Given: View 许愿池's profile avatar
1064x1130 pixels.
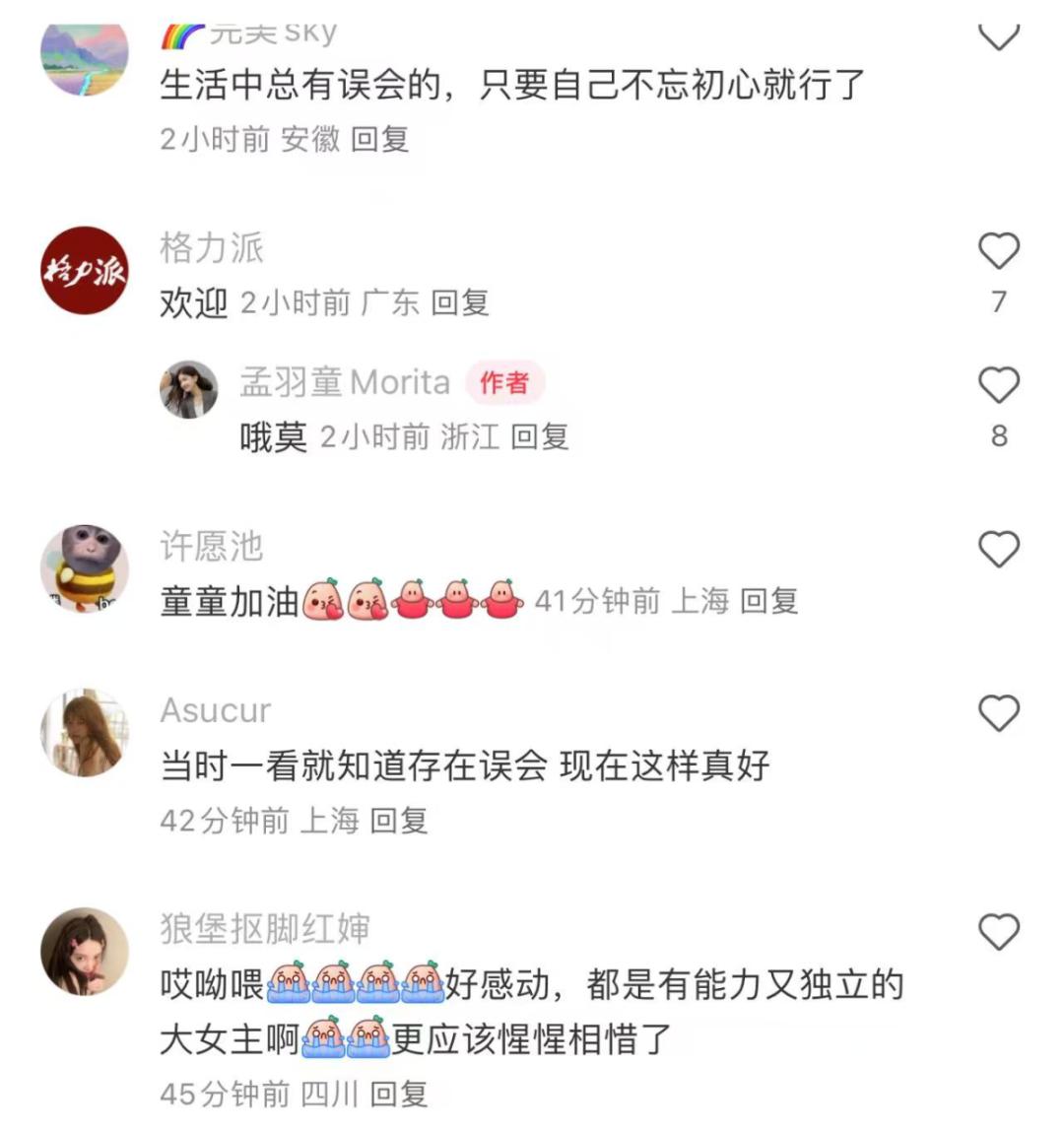Looking at the screenshot, I should point(85,568).
